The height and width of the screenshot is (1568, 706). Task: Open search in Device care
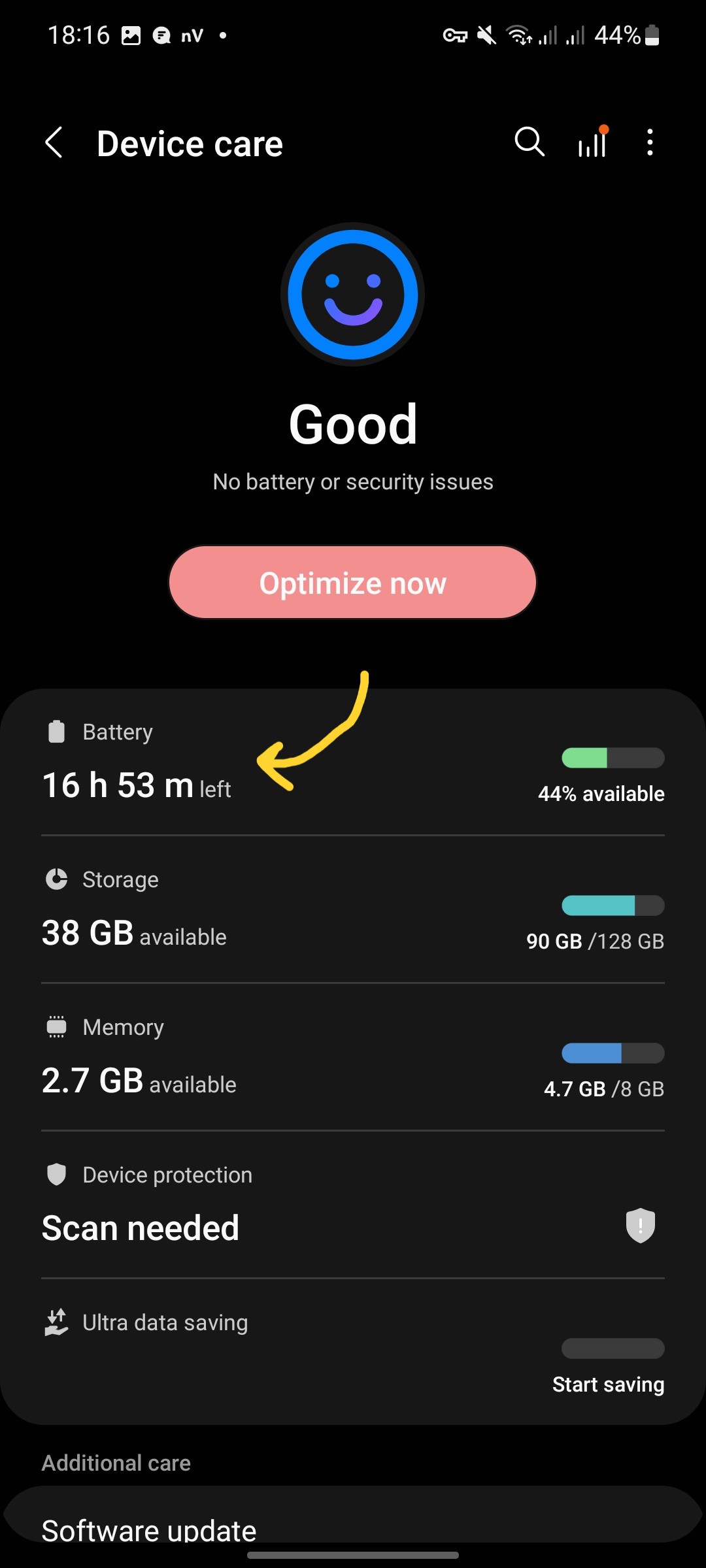click(x=529, y=142)
